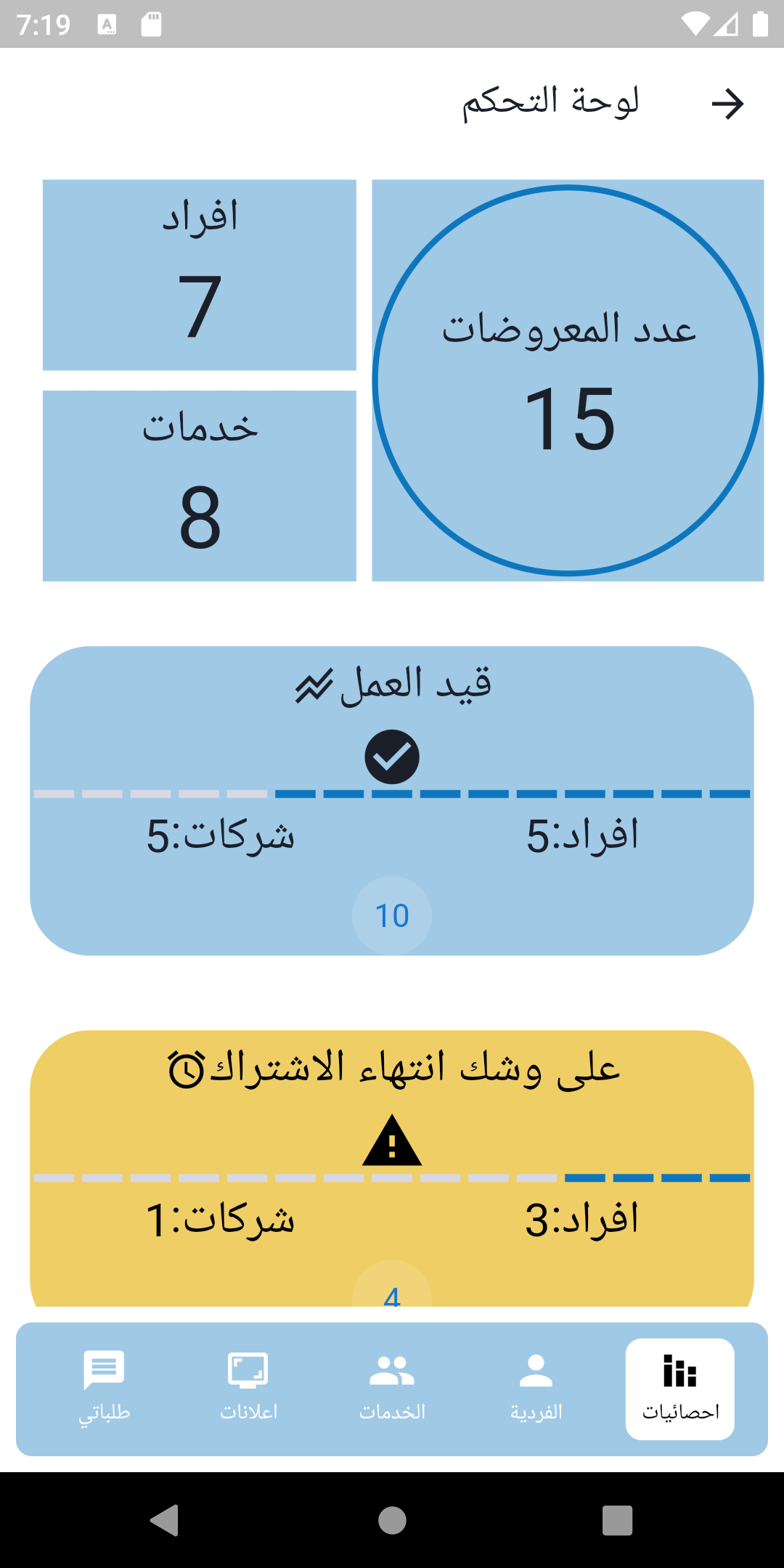Open the طلباتي tab
Image resolution: width=784 pixels, height=1568 pixels.
click(105, 1388)
